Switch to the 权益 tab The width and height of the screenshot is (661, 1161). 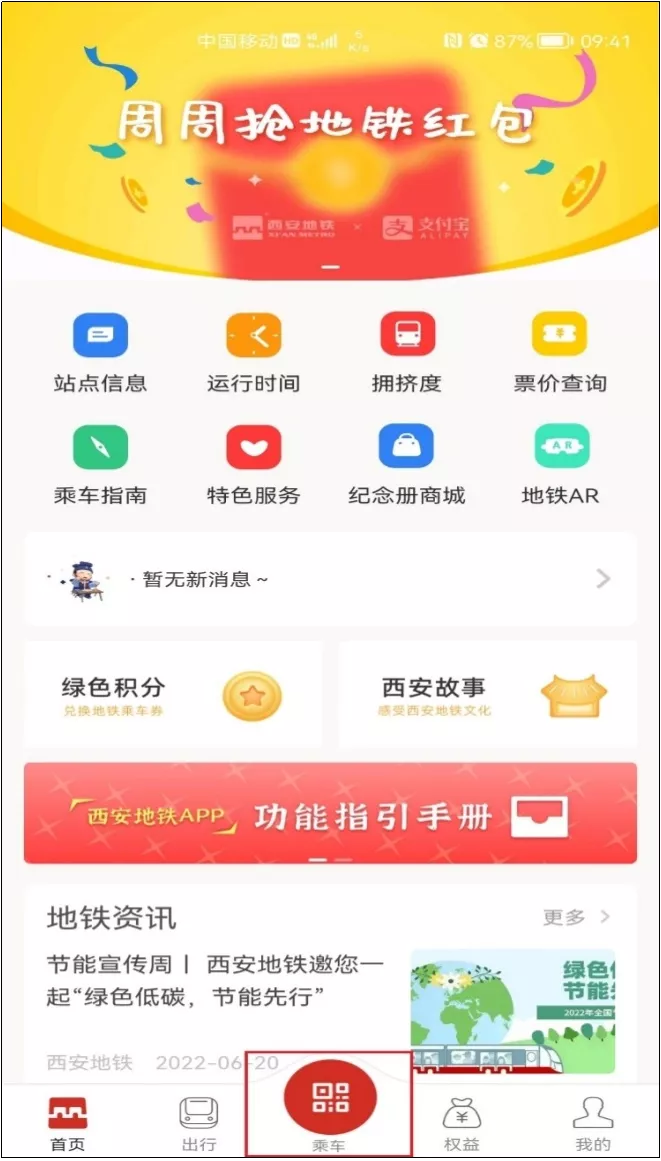(x=461, y=1122)
